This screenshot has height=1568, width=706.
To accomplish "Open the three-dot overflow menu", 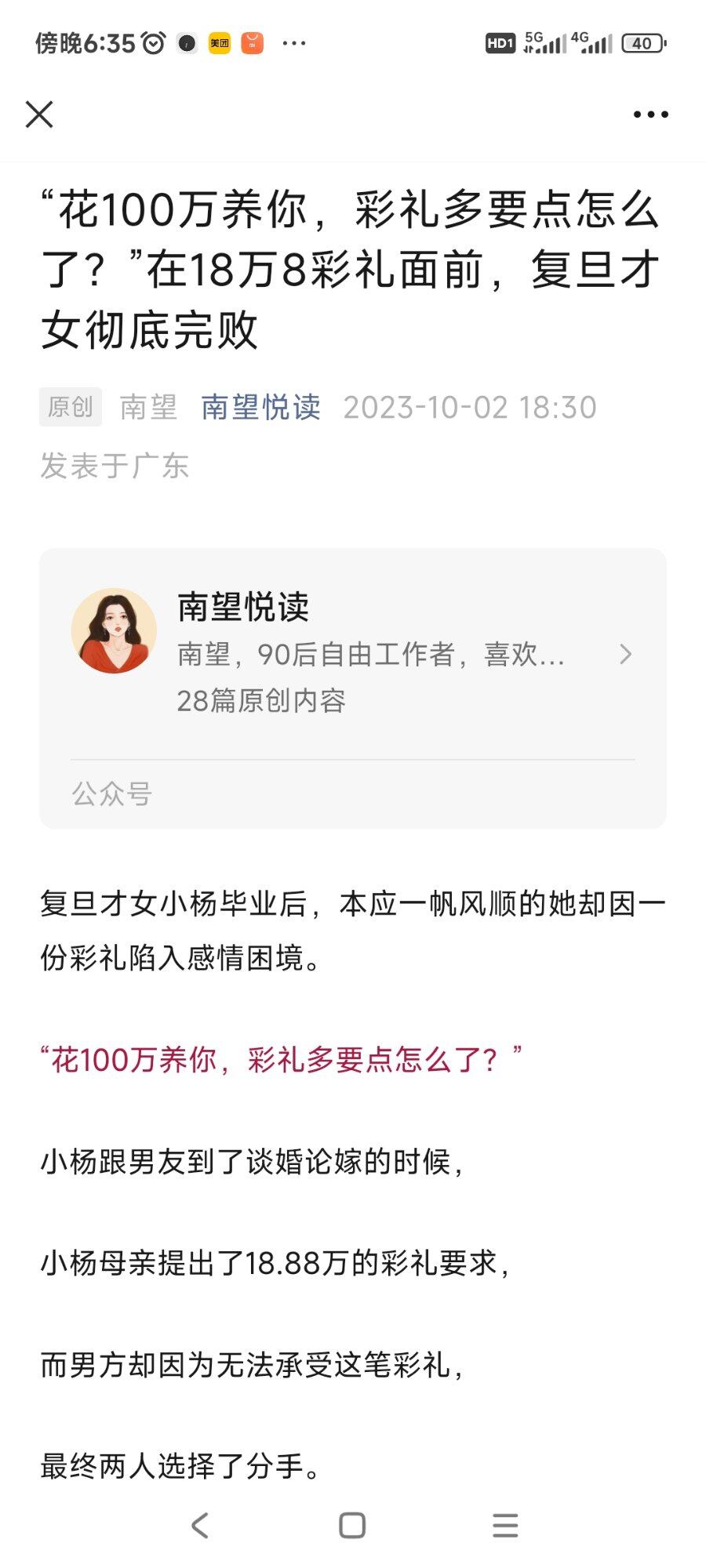I will [x=650, y=114].
